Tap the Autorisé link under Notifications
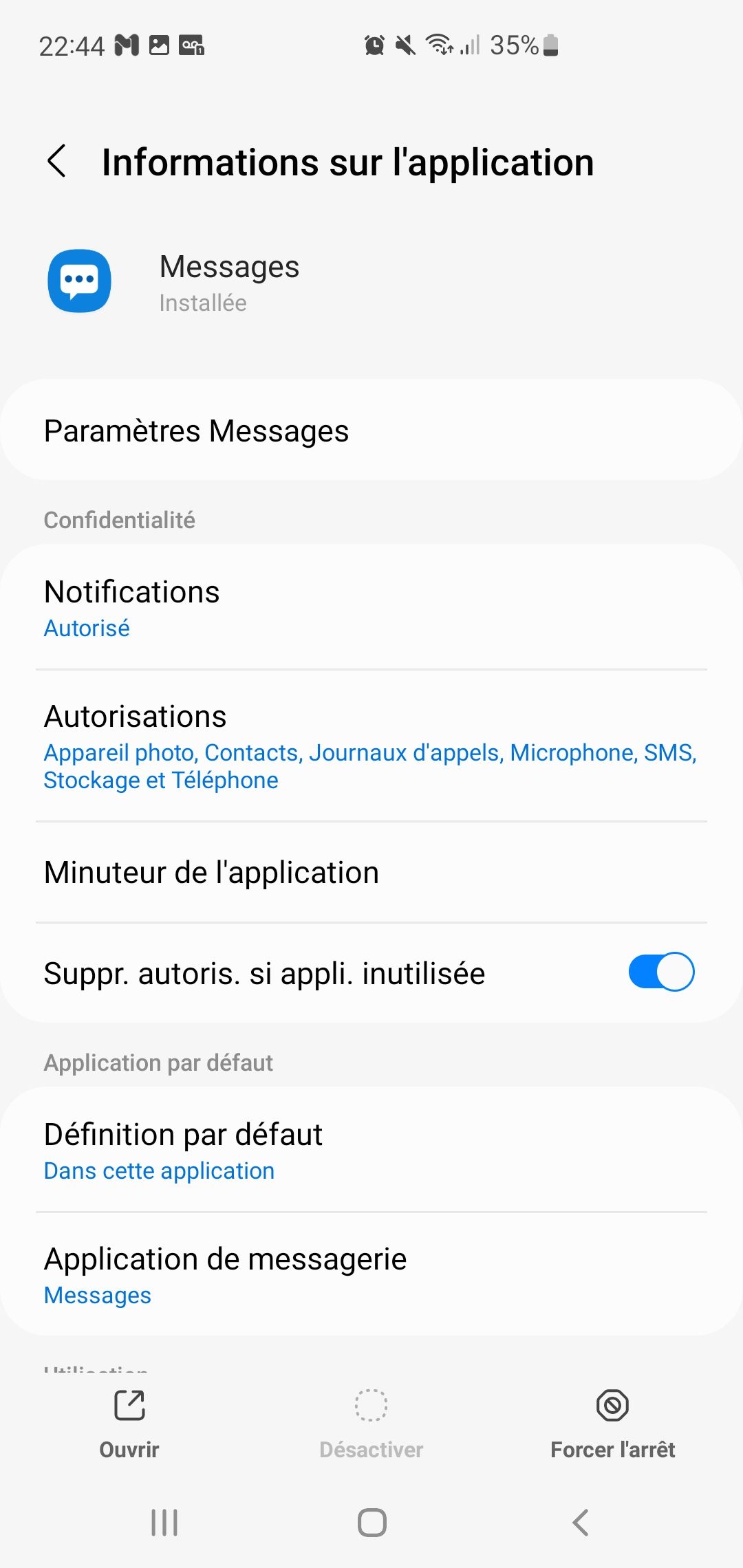The width and height of the screenshot is (743, 1568). (87, 627)
